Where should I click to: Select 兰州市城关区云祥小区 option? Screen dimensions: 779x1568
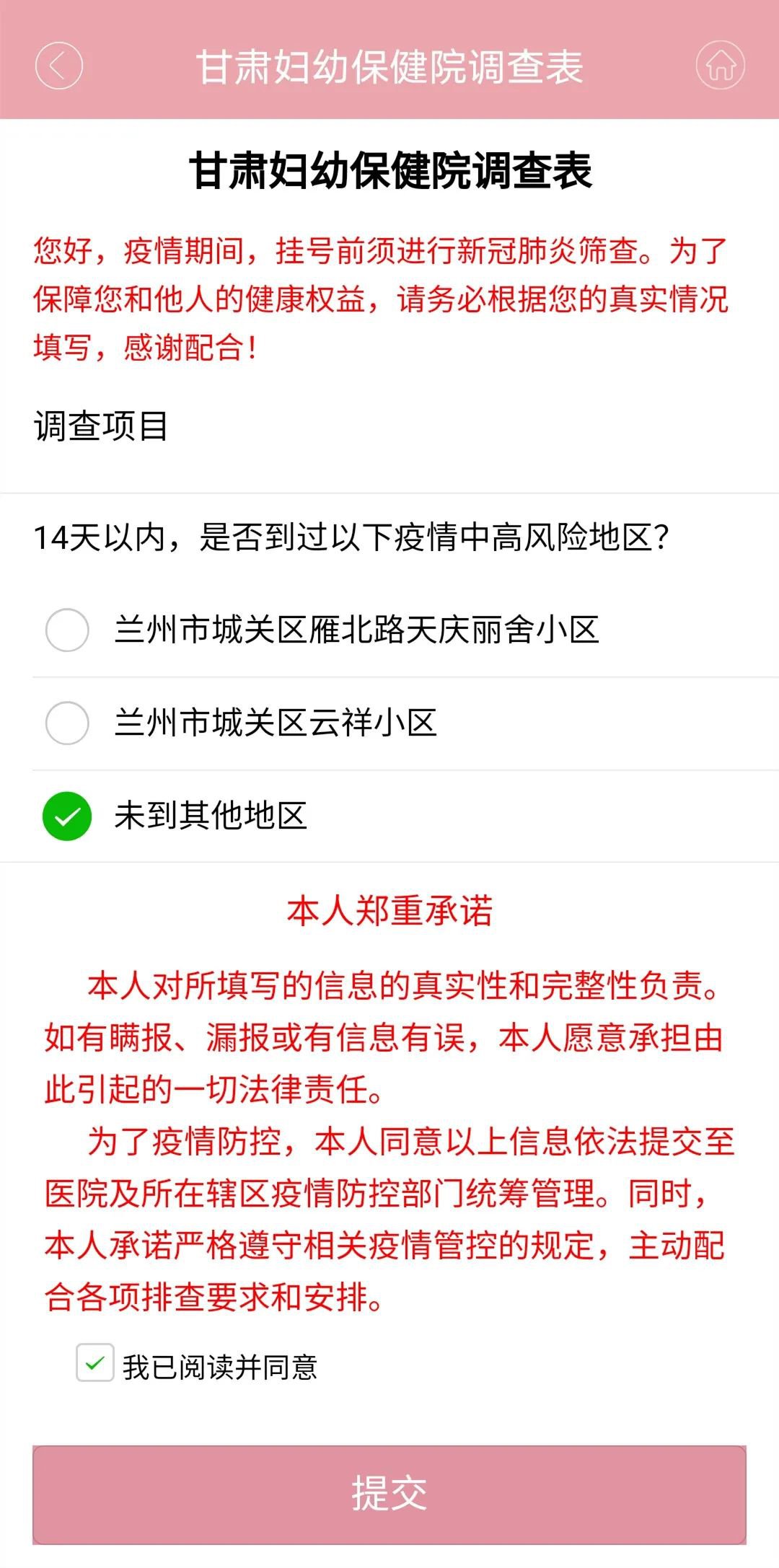click(67, 723)
